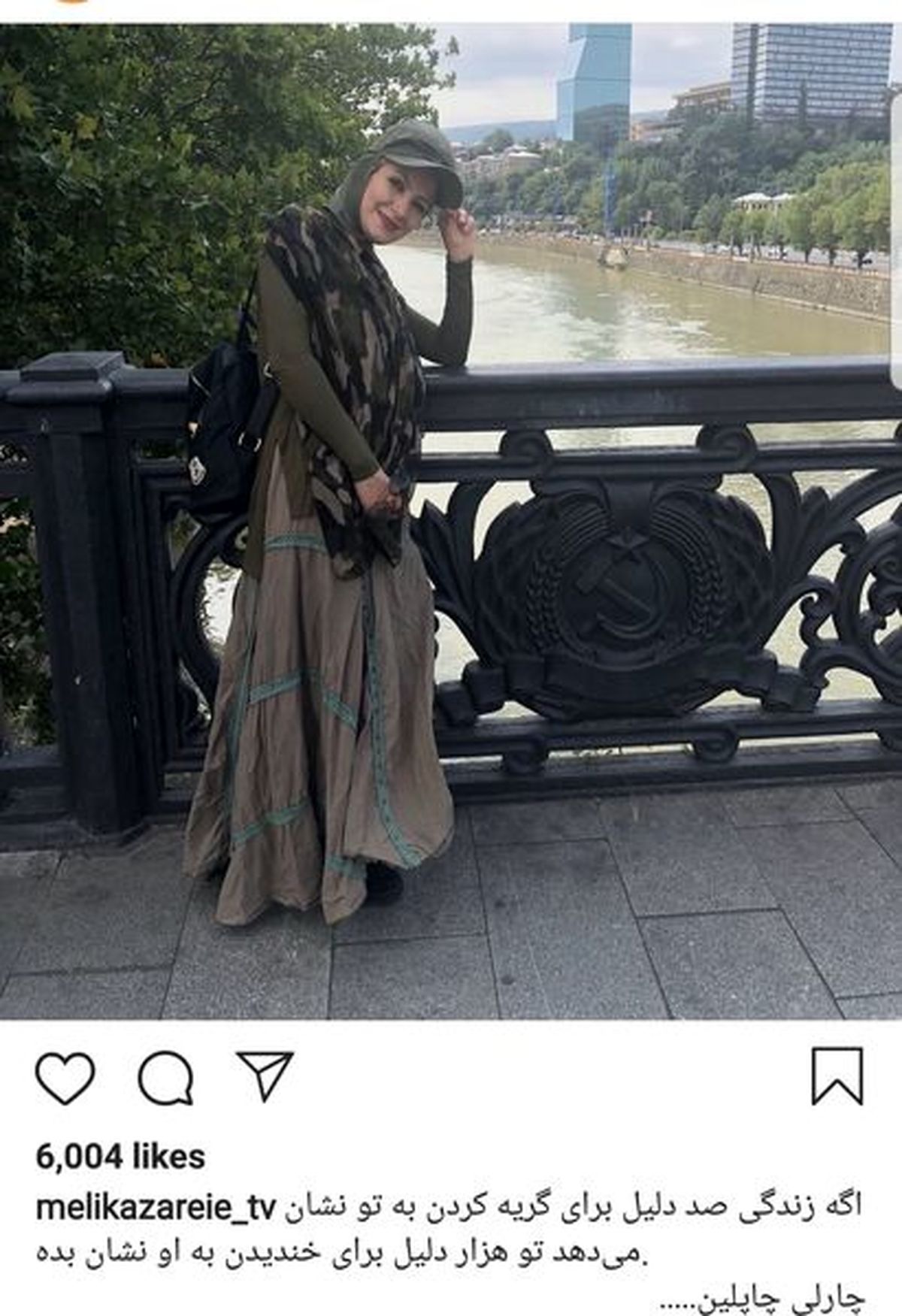Image resolution: width=902 pixels, height=1316 pixels.
Task: View who liked: 6,004 likes
Action: tap(120, 1157)
